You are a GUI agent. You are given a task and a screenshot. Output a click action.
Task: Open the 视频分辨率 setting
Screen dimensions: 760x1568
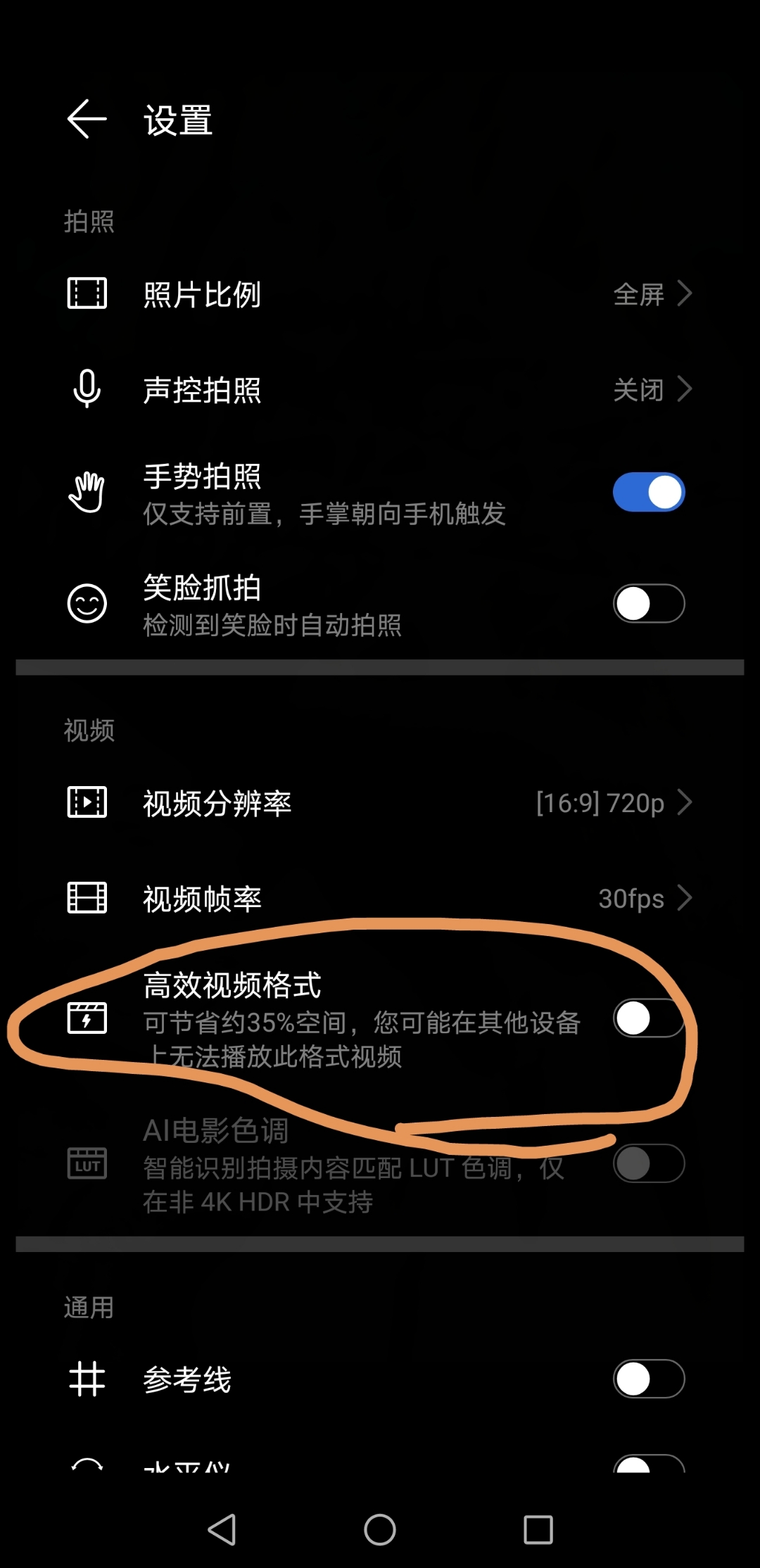point(380,802)
